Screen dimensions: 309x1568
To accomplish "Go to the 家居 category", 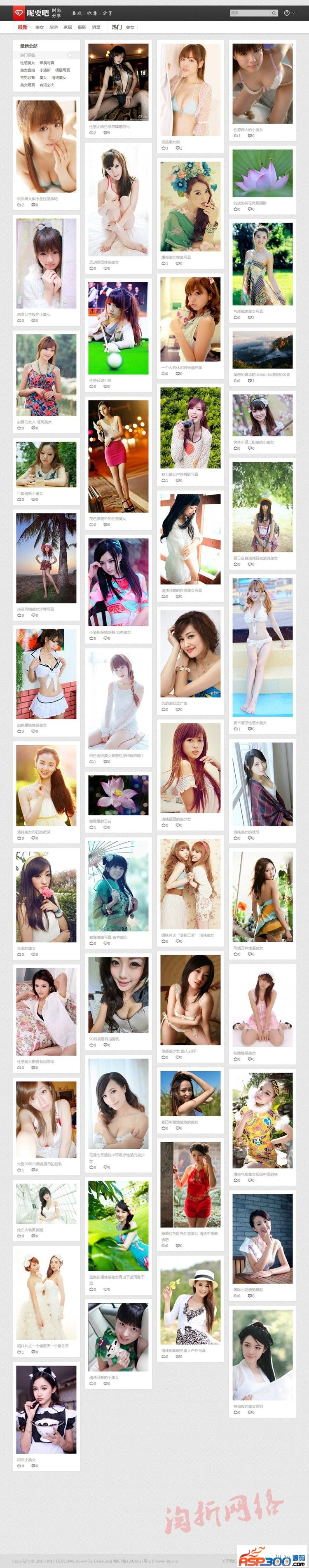I will [x=68, y=27].
